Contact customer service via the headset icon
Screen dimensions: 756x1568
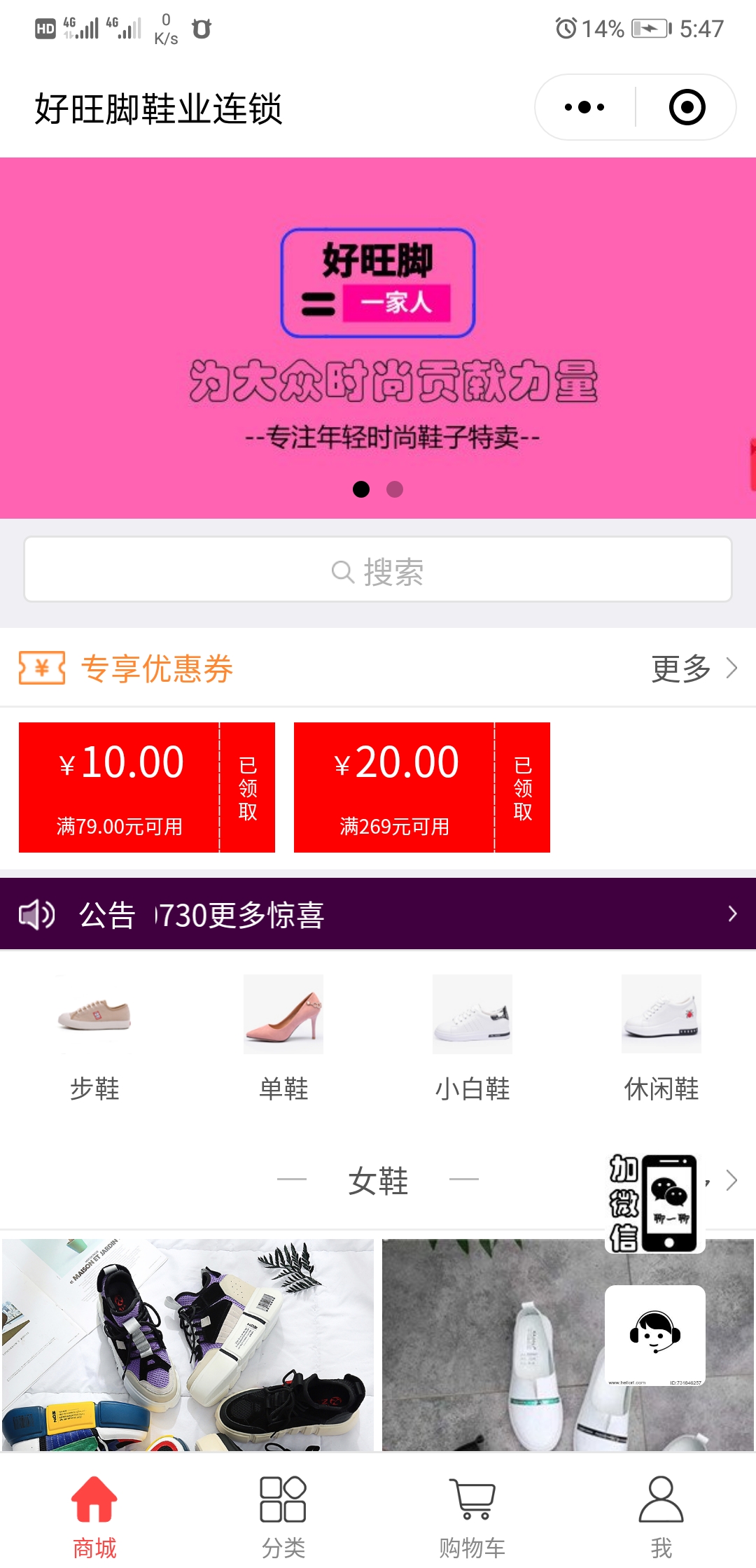(x=654, y=1335)
